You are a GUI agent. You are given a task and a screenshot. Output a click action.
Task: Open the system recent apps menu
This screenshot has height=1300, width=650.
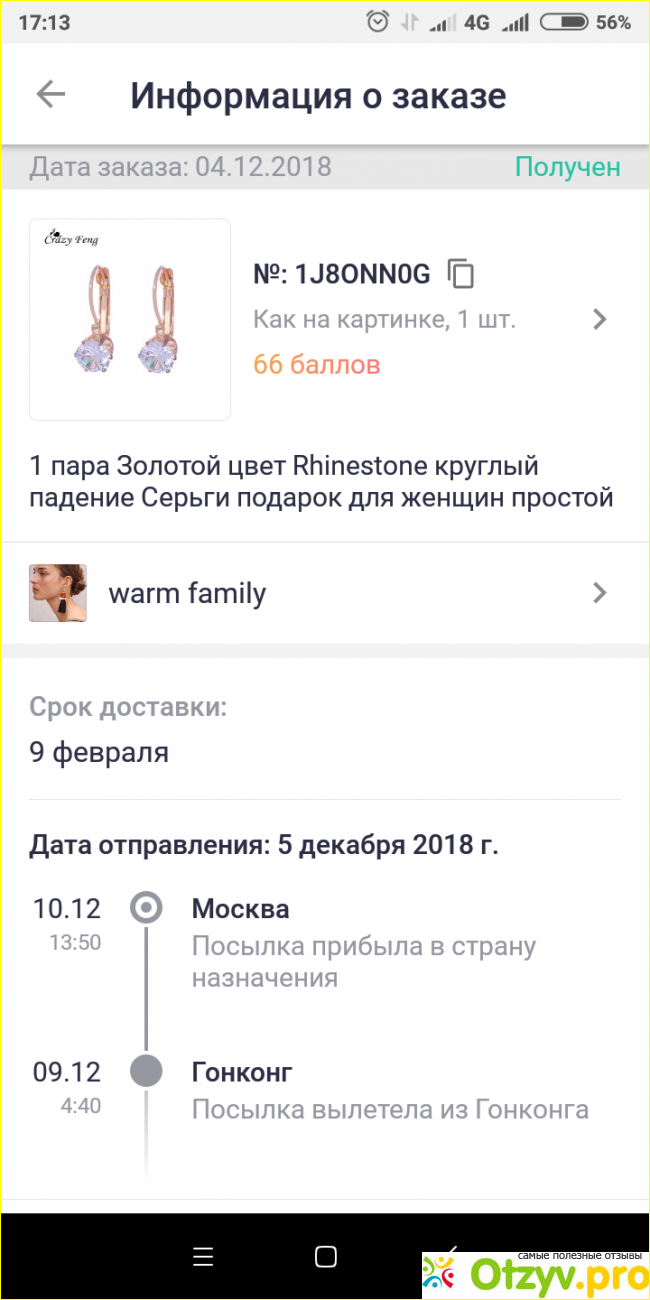[x=203, y=1257]
